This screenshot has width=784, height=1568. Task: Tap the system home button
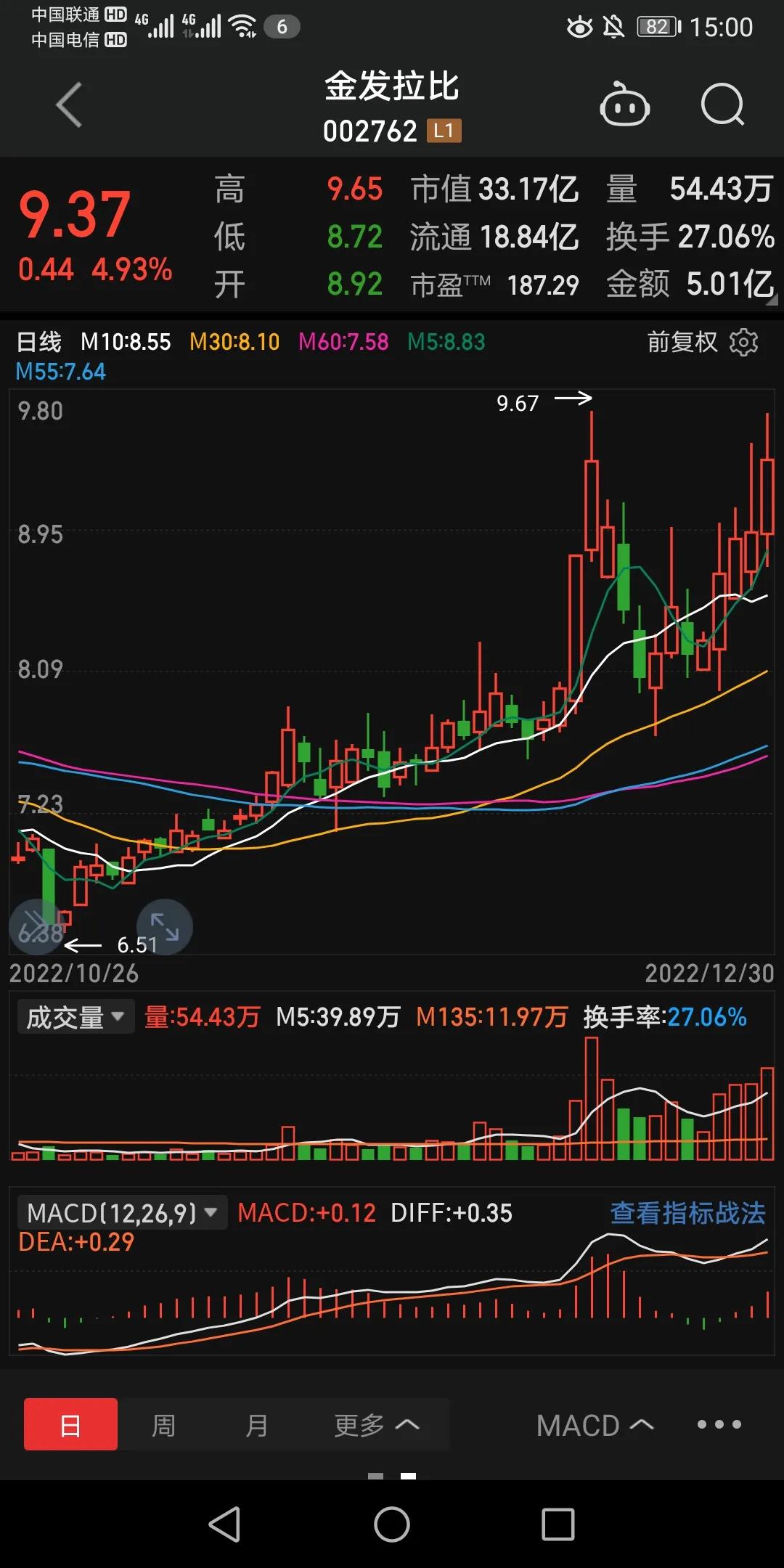click(x=392, y=1524)
